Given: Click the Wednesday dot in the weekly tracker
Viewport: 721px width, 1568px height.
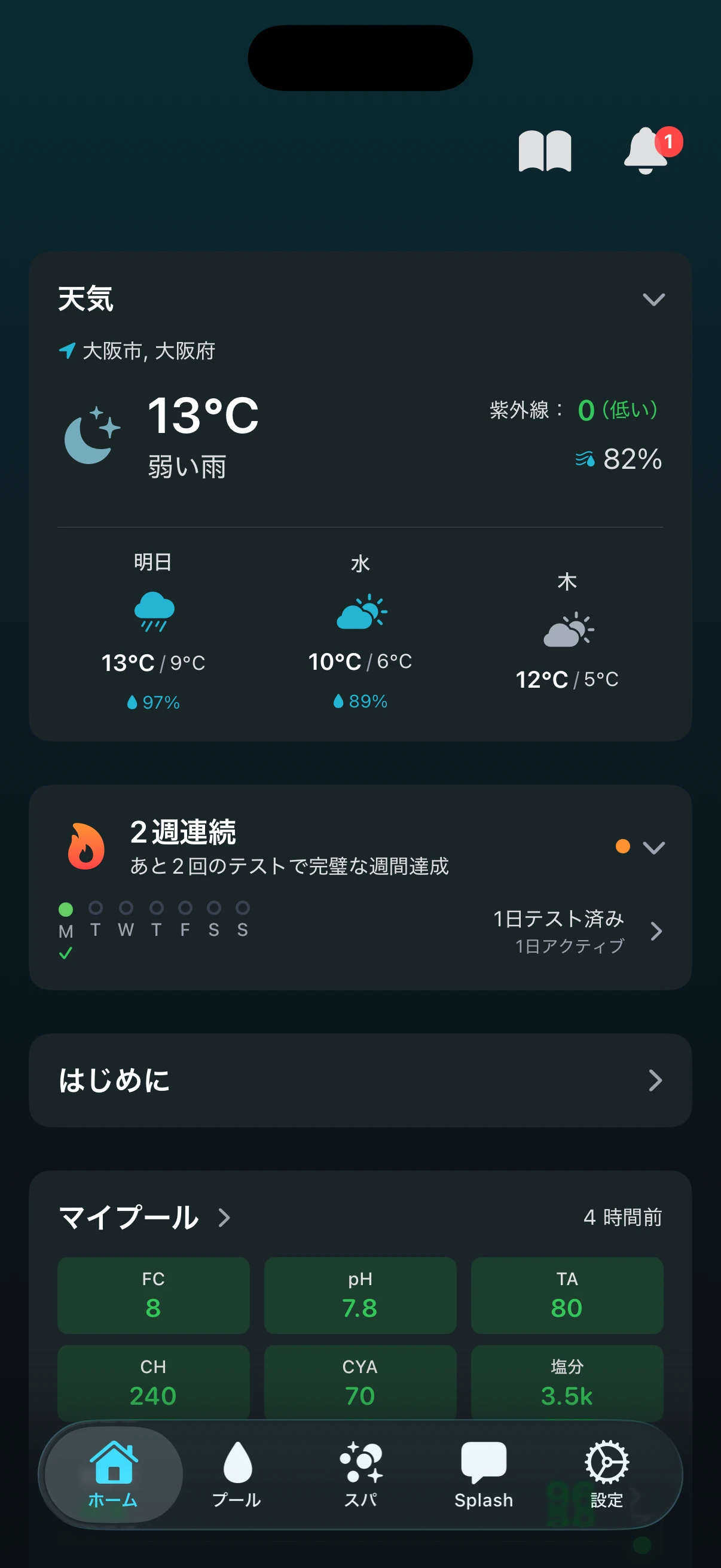Looking at the screenshot, I should coord(126,908).
